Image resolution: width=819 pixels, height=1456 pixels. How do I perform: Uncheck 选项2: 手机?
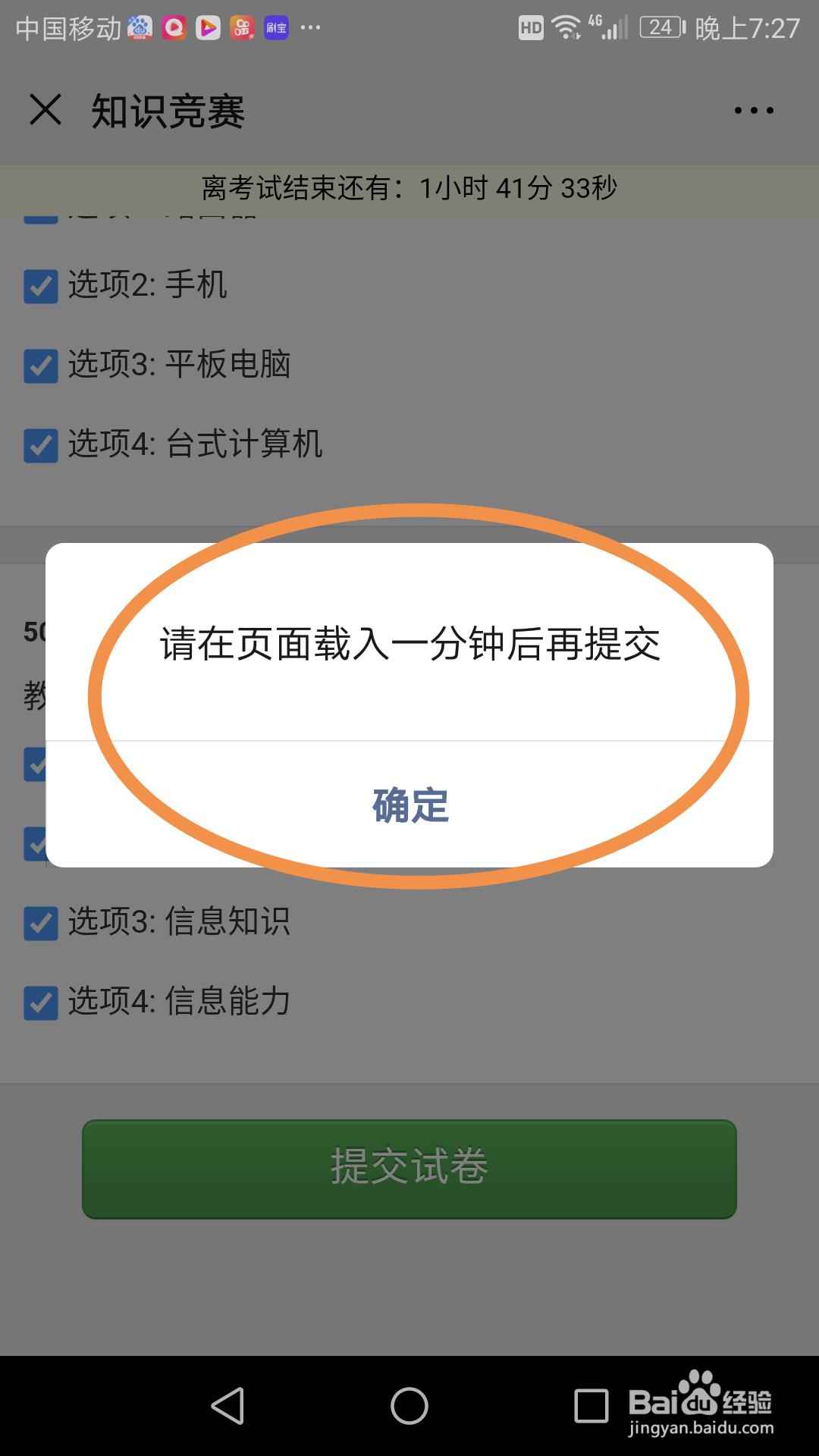point(40,287)
